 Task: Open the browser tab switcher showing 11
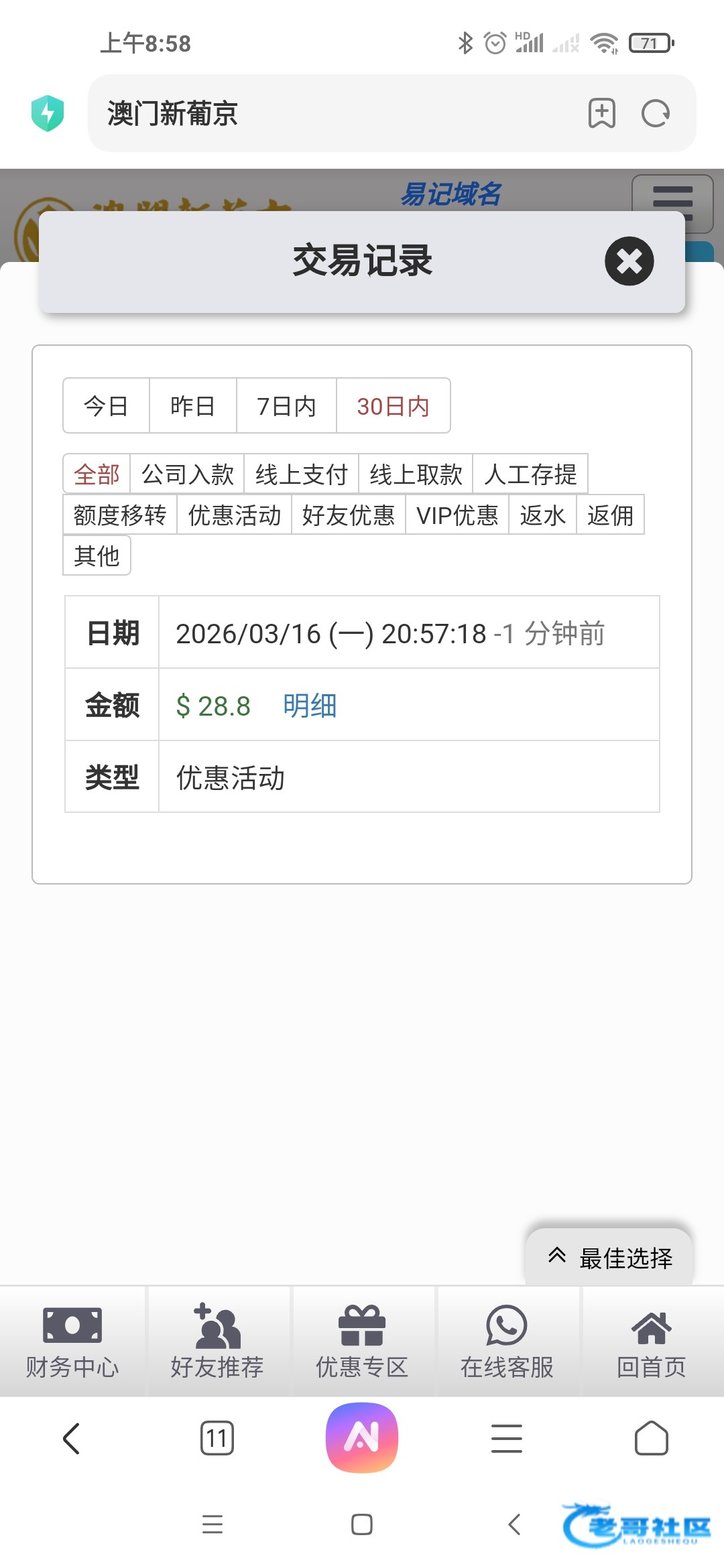tap(217, 1438)
